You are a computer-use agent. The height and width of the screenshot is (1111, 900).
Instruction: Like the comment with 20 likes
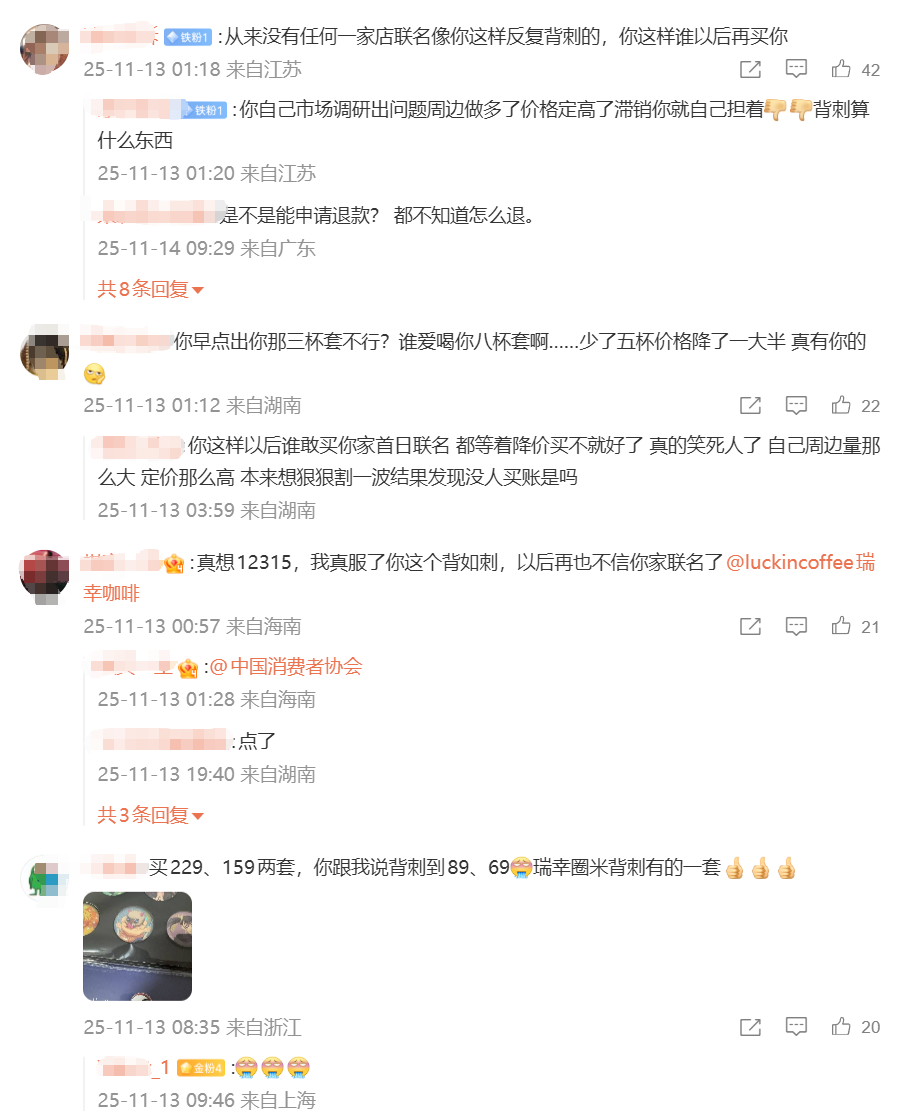point(841,1027)
